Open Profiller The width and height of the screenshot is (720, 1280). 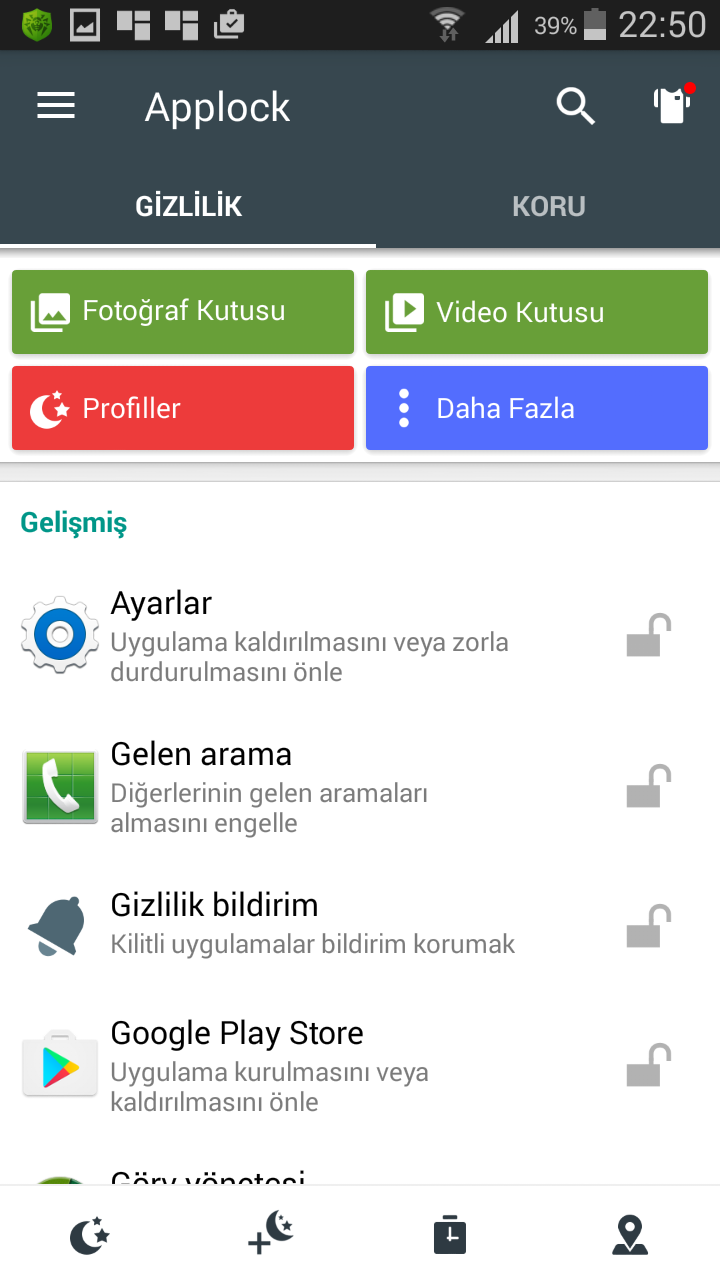tap(183, 408)
